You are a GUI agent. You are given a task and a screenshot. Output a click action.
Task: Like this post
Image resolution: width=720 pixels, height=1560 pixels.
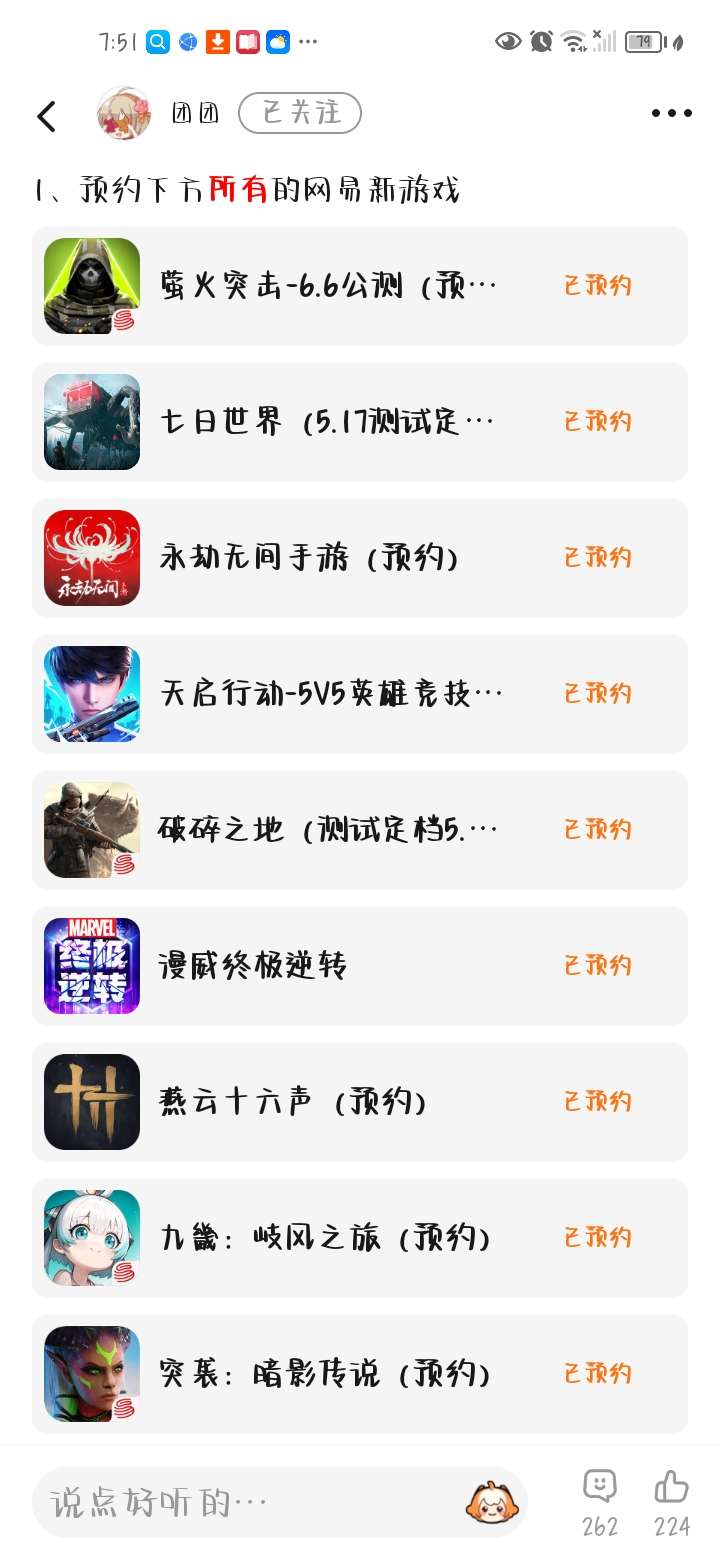click(672, 1500)
